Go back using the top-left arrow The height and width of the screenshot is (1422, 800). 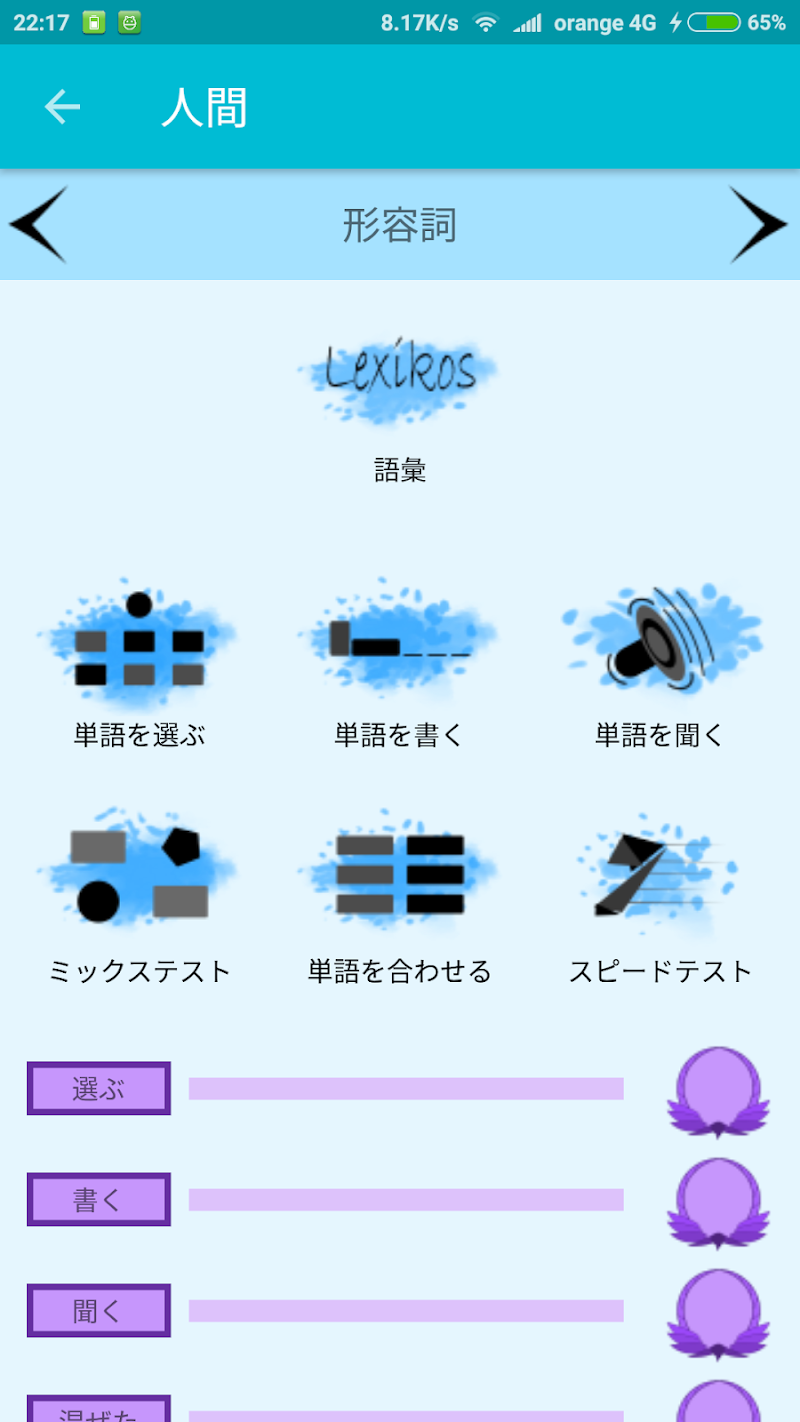pyautogui.click(x=62, y=107)
